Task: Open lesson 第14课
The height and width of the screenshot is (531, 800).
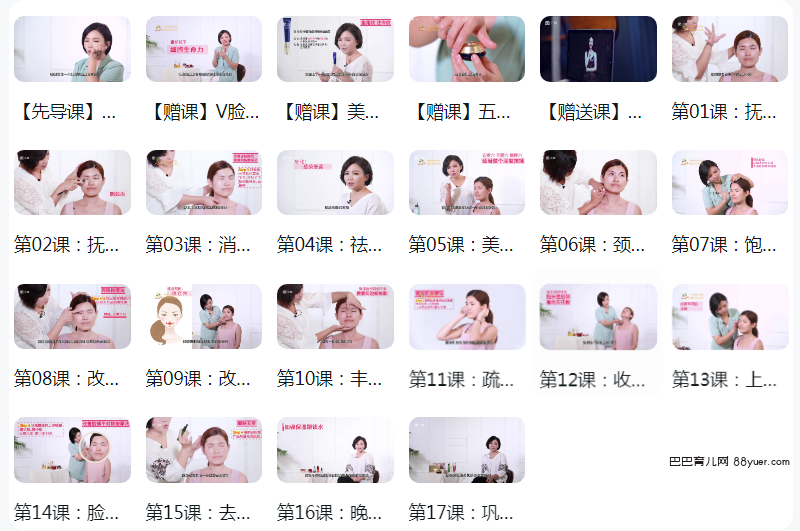Action: pyautogui.click(x=72, y=450)
